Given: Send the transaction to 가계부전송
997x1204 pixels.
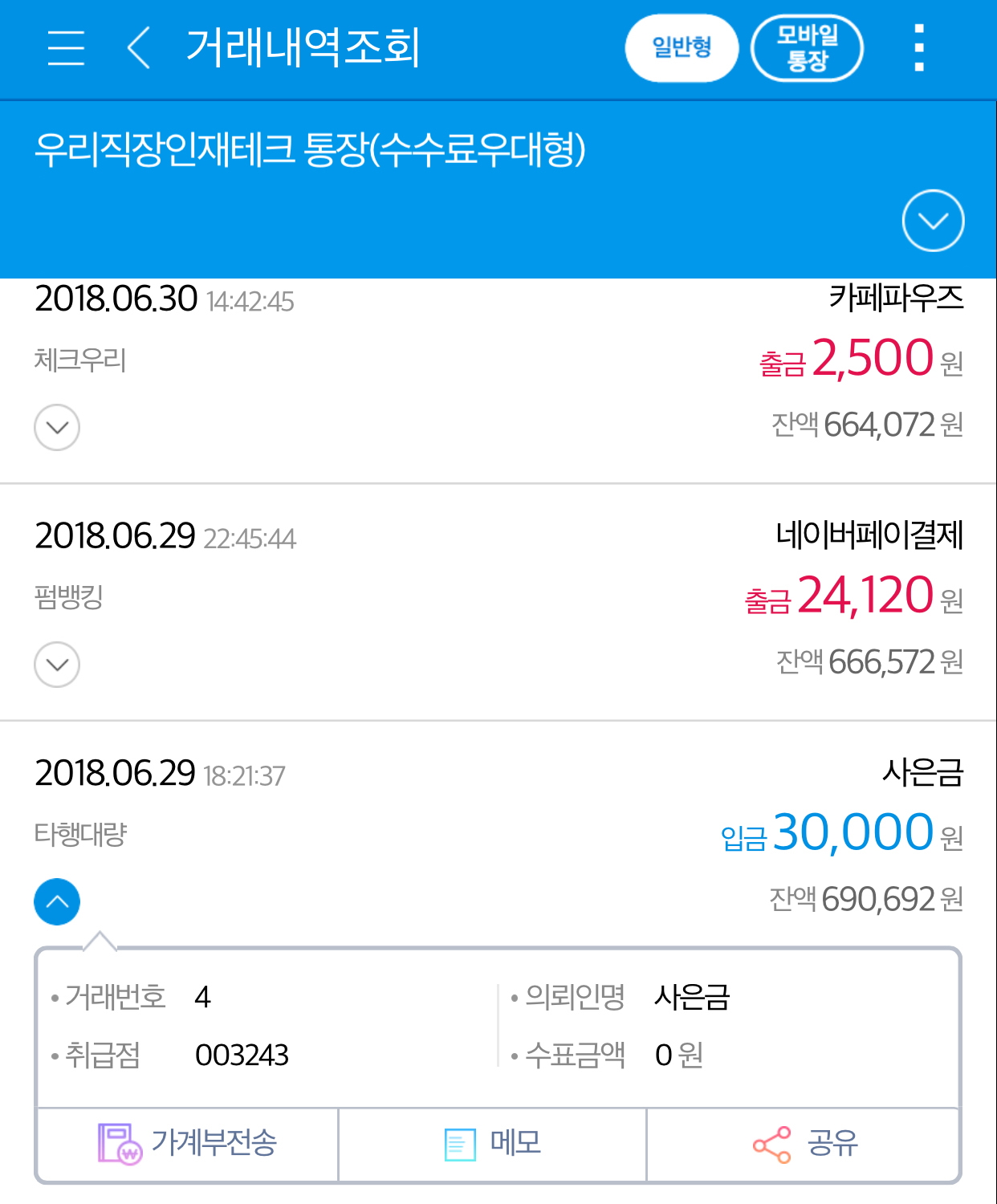Looking at the screenshot, I should point(188,1143).
